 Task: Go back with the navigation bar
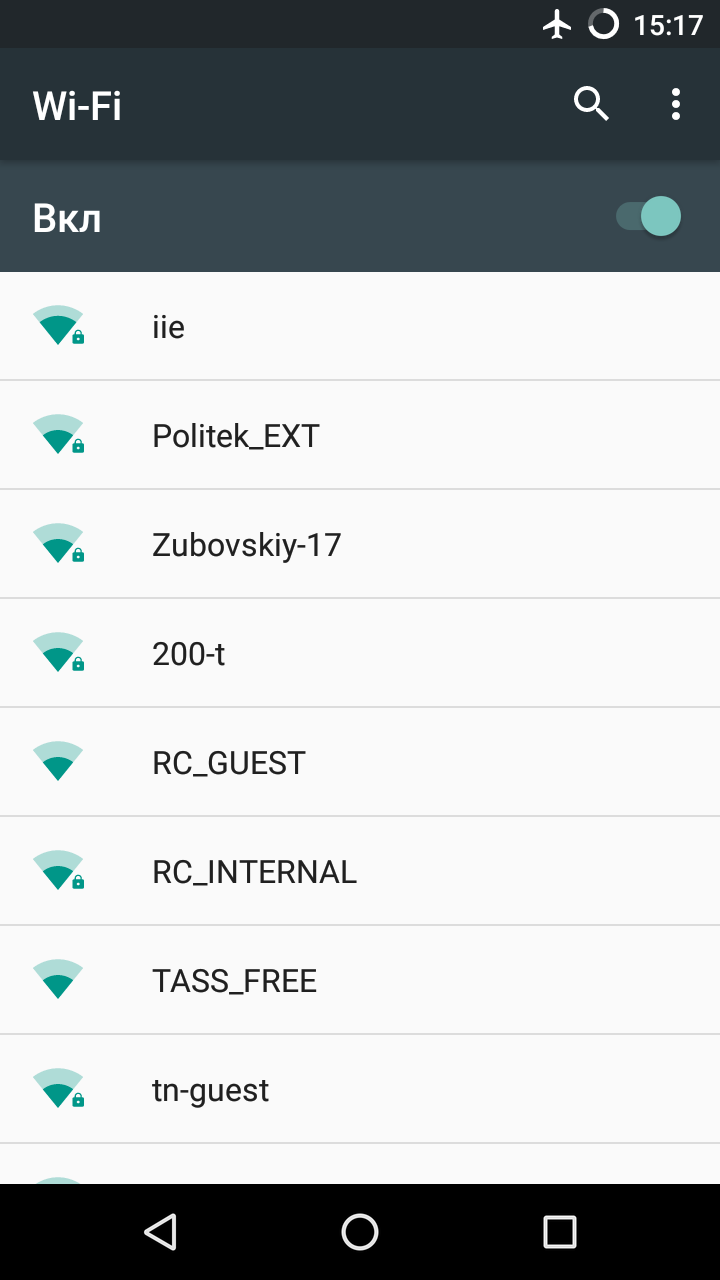(160, 1232)
